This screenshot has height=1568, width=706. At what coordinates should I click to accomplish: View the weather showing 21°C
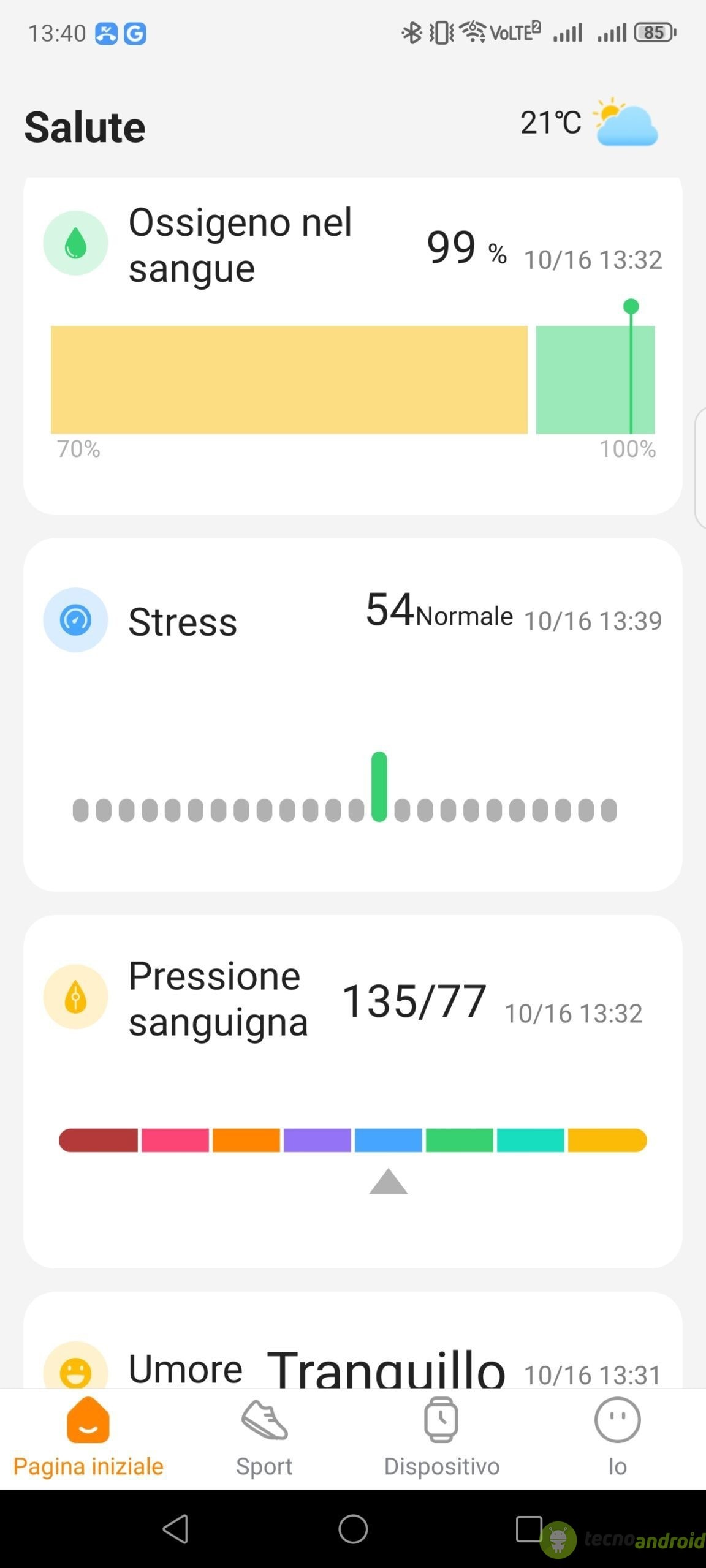pyautogui.click(x=588, y=123)
